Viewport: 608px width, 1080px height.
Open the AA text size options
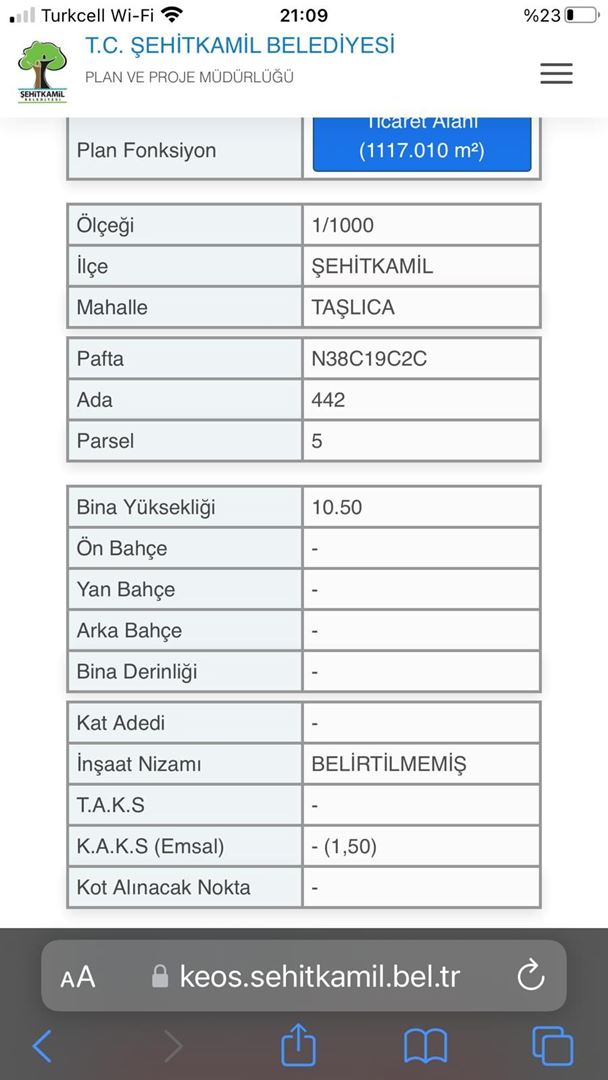pyautogui.click(x=78, y=977)
